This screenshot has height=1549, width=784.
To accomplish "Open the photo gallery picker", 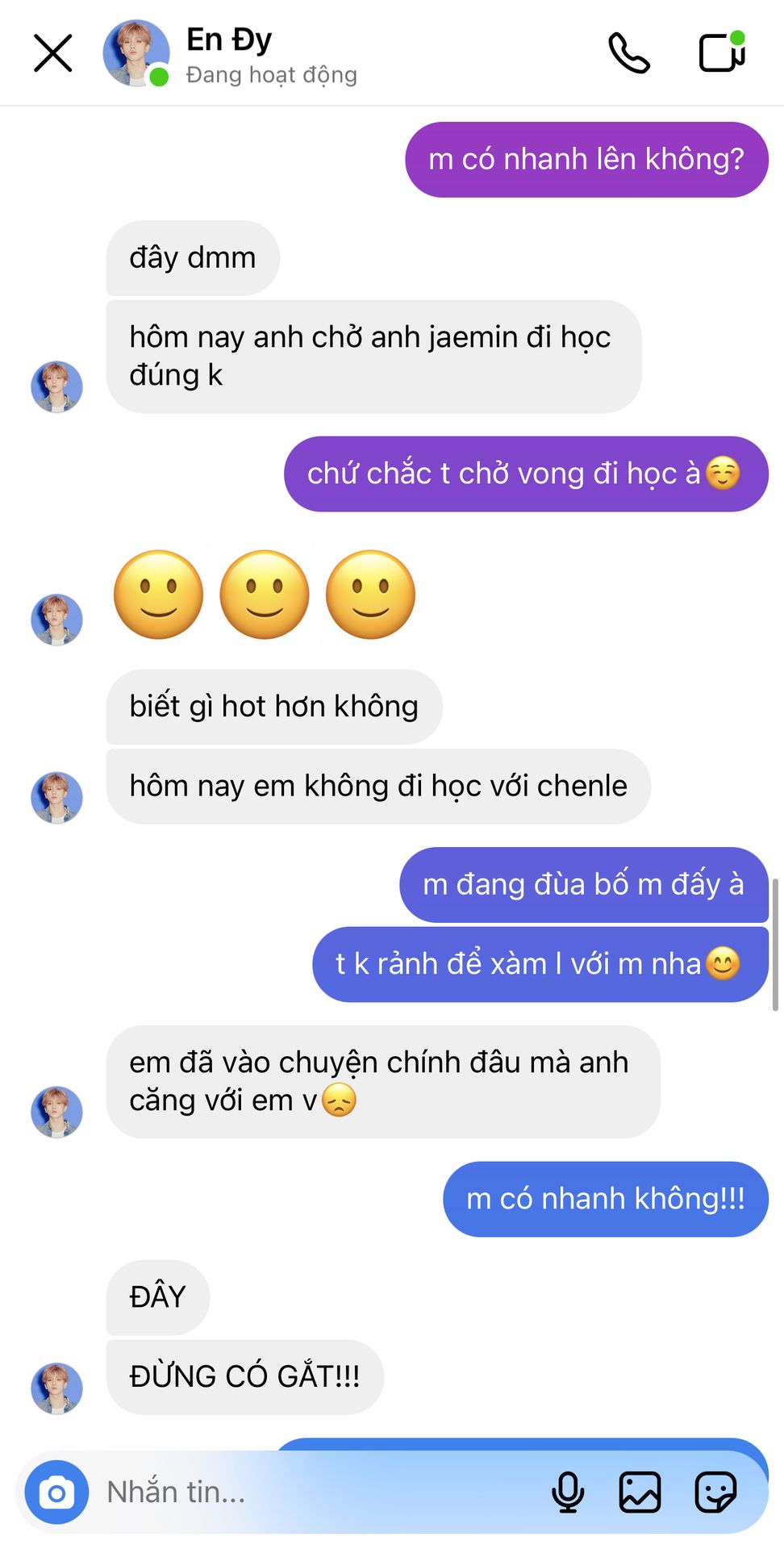I will pos(640,1493).
